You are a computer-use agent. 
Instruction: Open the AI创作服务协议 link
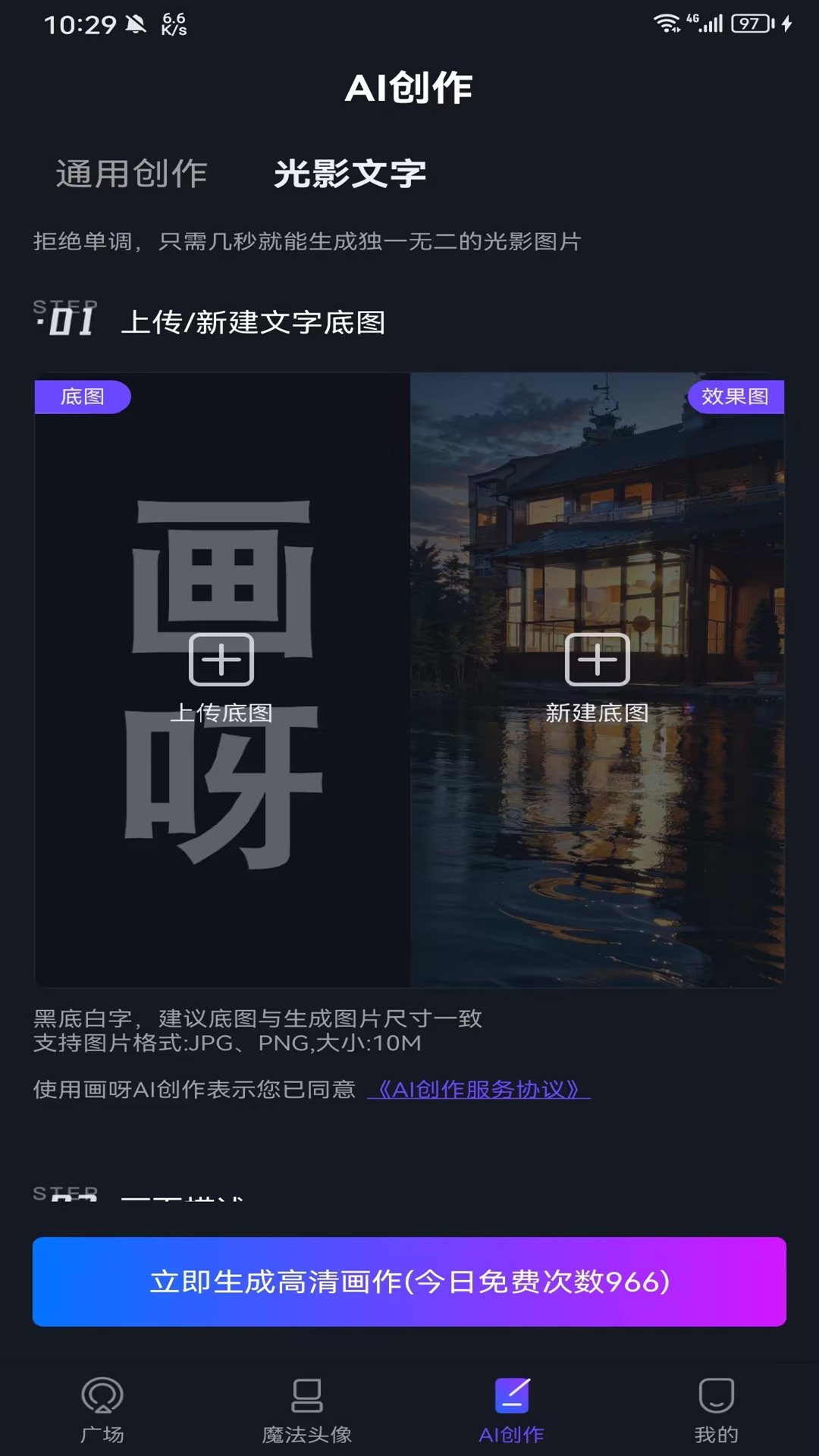[x=479, y=1090]
